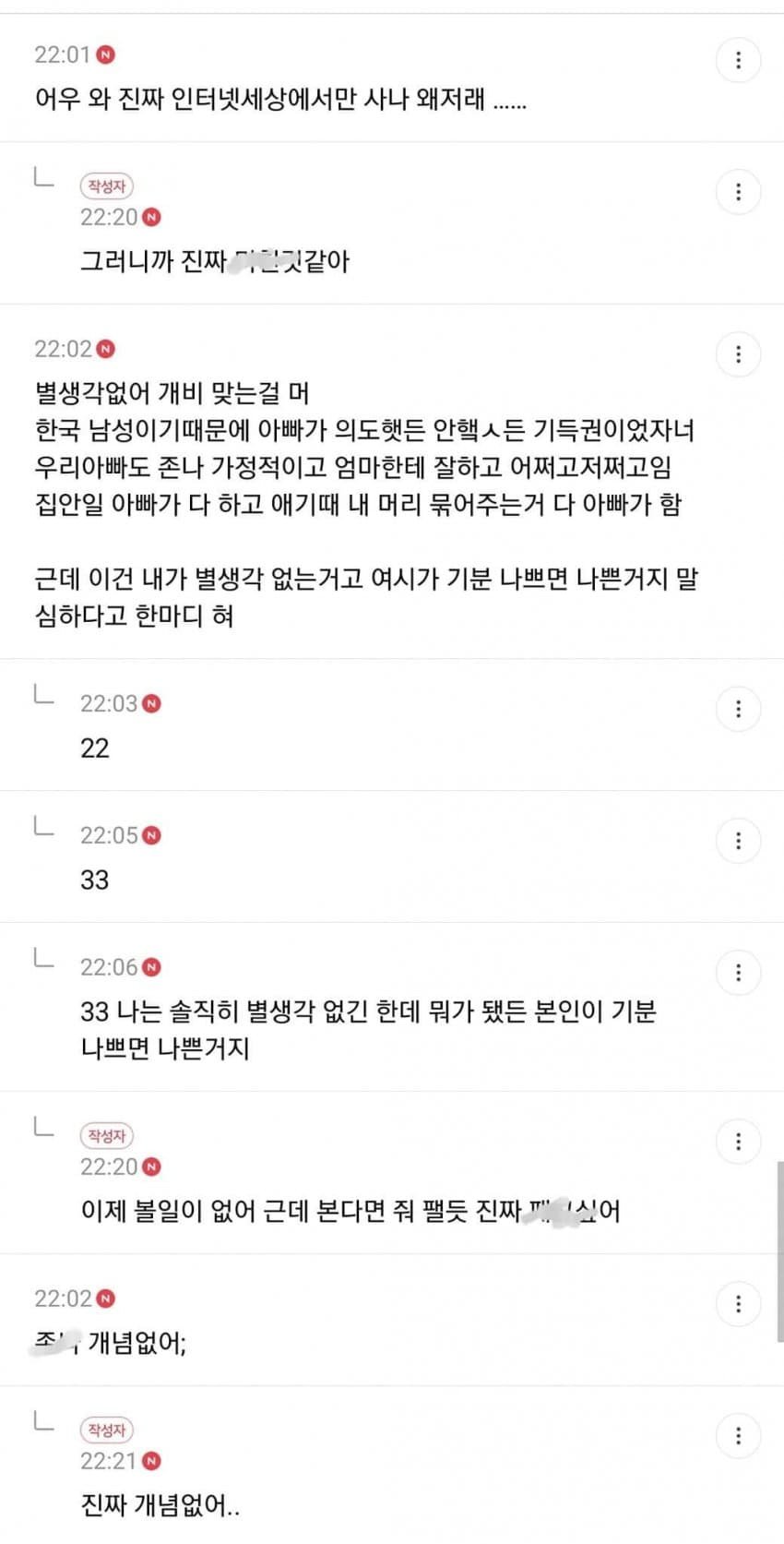This screenshot has width=784, height=1544.
Task: Open the overflow menu for the 22:05 '33' reply
Action: (x=738, y=841)
